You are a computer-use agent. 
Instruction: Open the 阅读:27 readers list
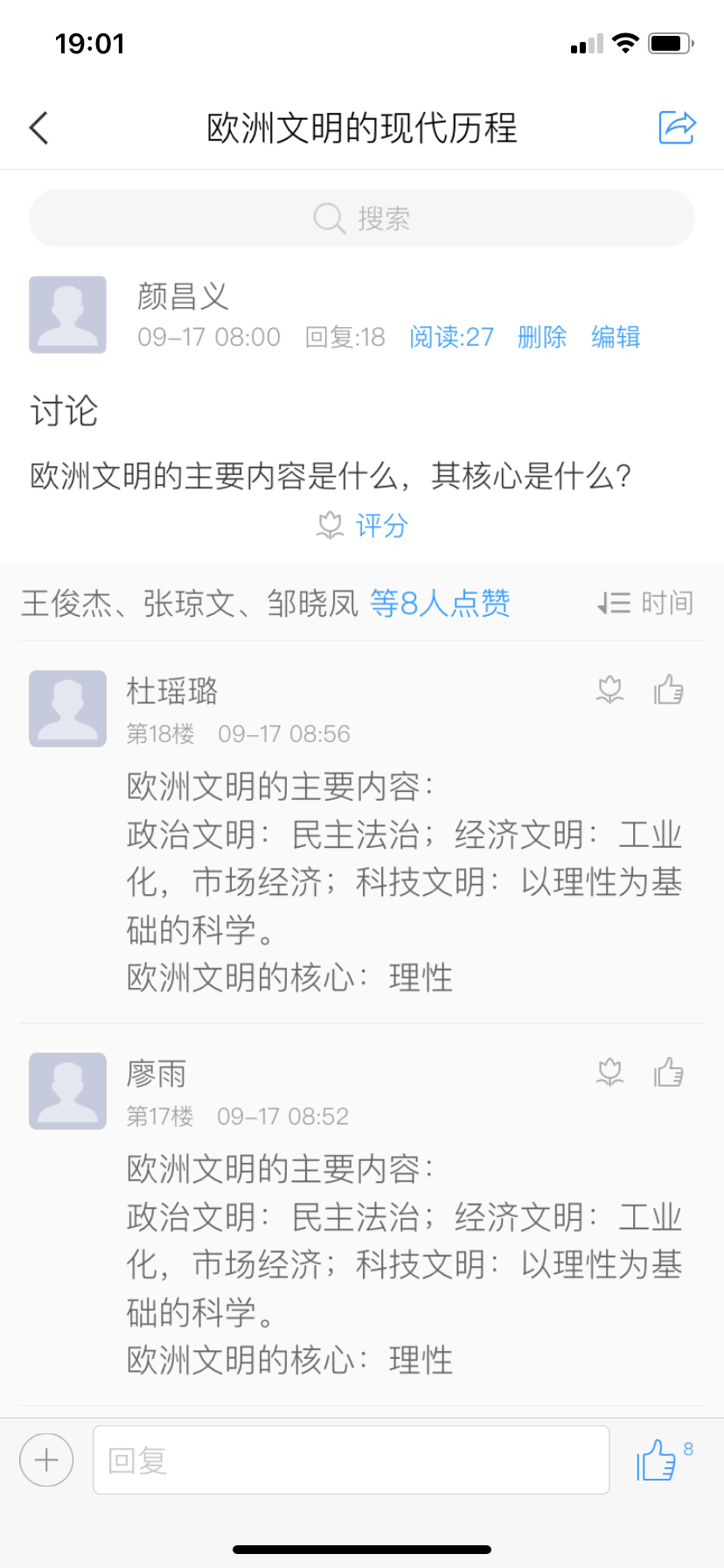point(451,337)
